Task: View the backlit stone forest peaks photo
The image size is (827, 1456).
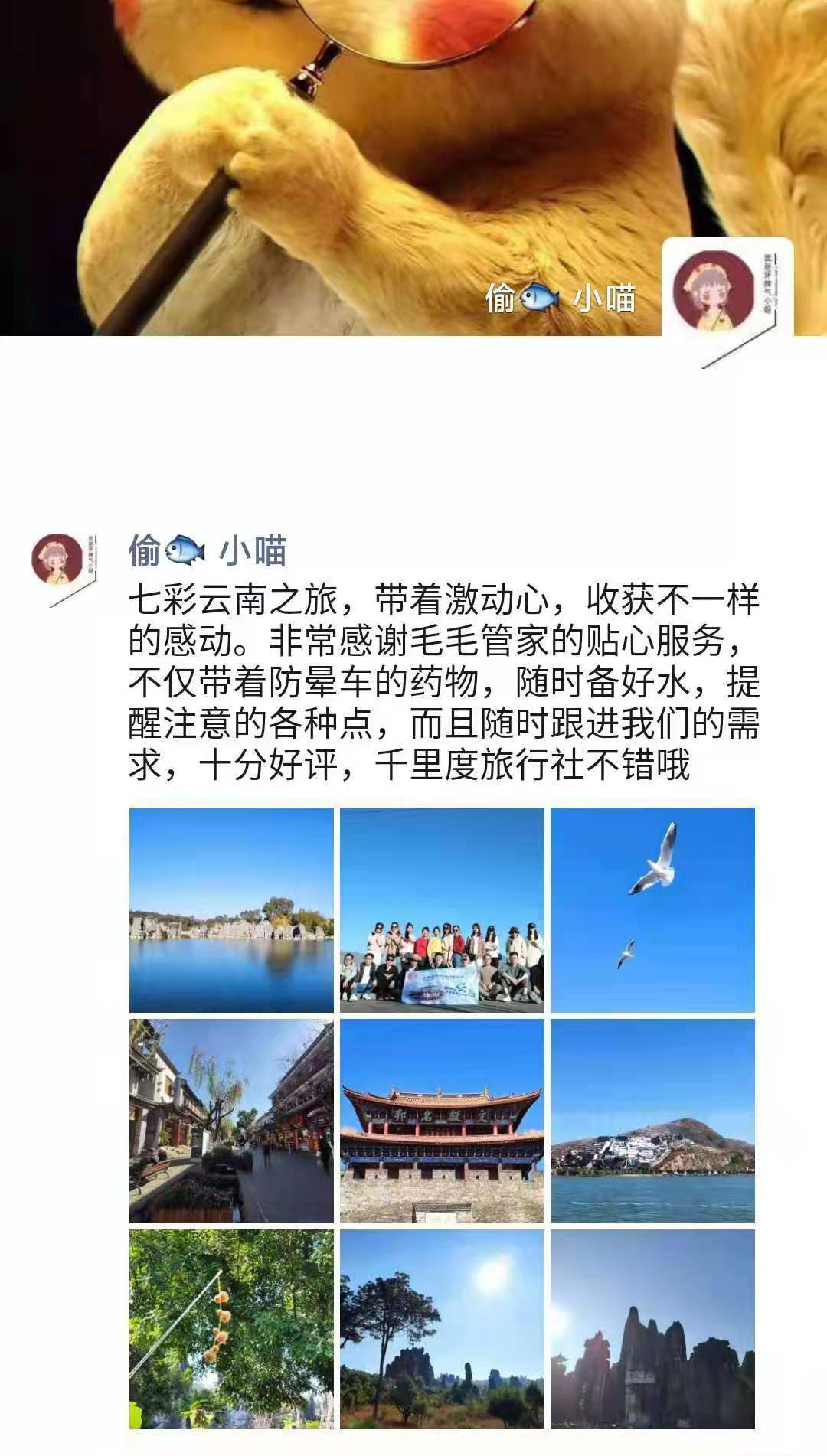Action: (652, 1330)
